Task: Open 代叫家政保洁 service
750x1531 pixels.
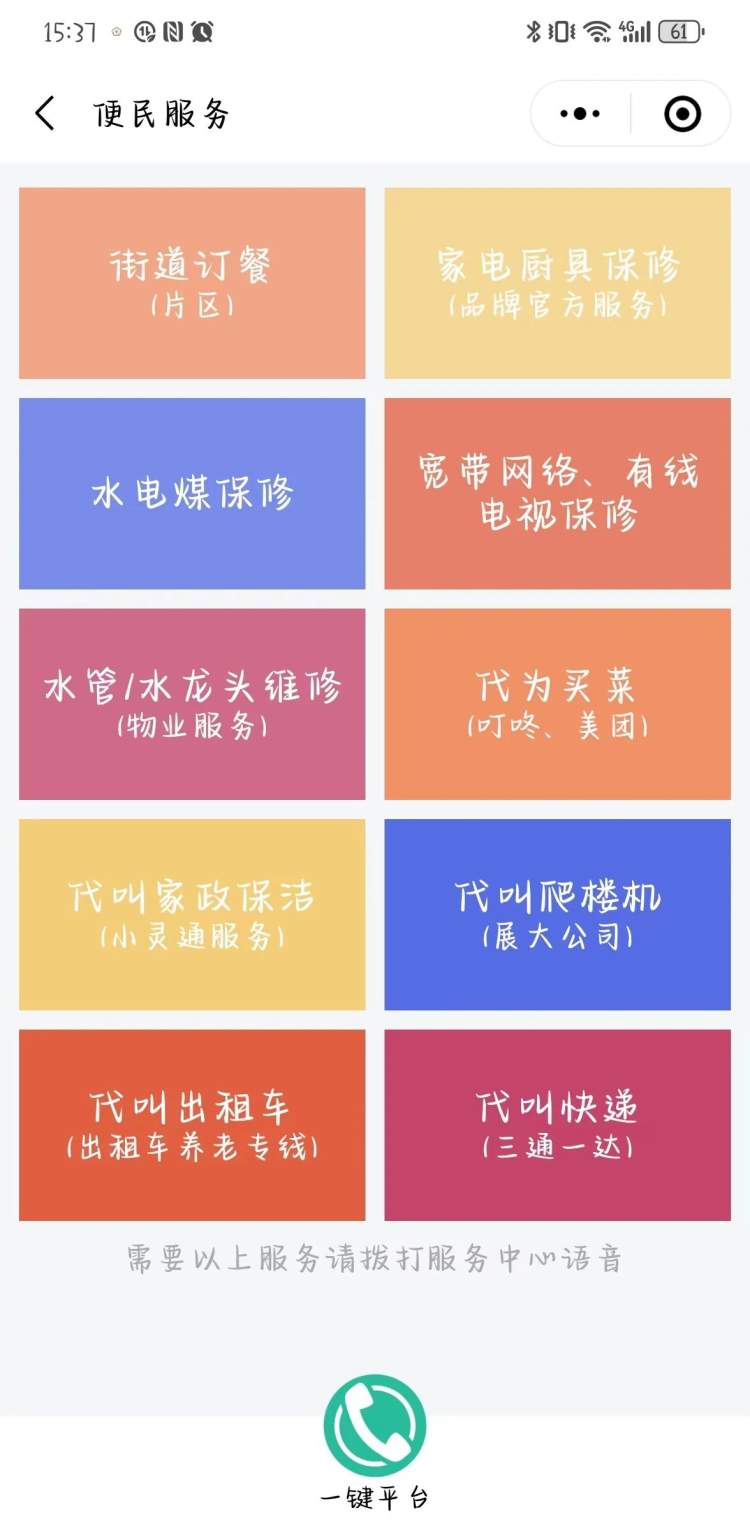Action: coord(192,914)
